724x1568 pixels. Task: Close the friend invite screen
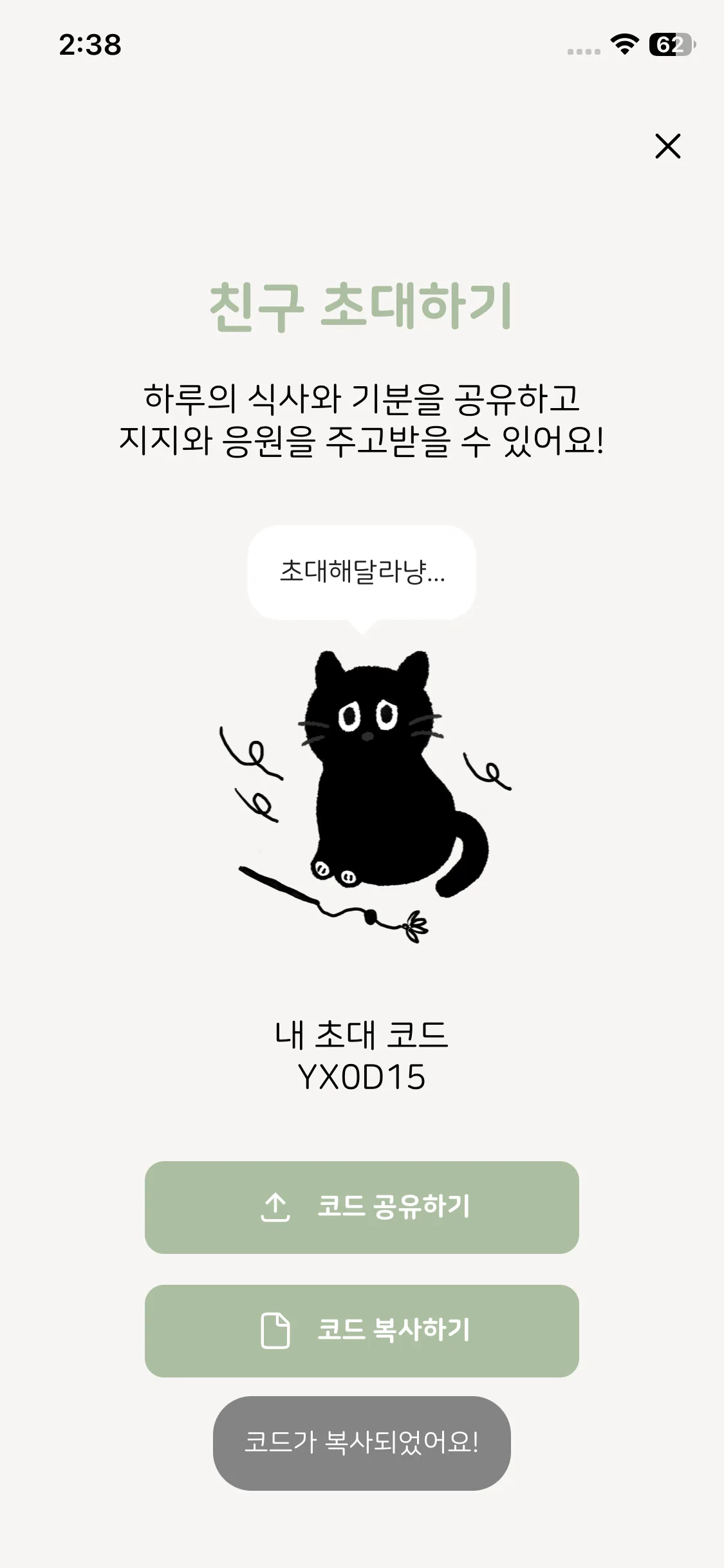(x=667, y=146)
